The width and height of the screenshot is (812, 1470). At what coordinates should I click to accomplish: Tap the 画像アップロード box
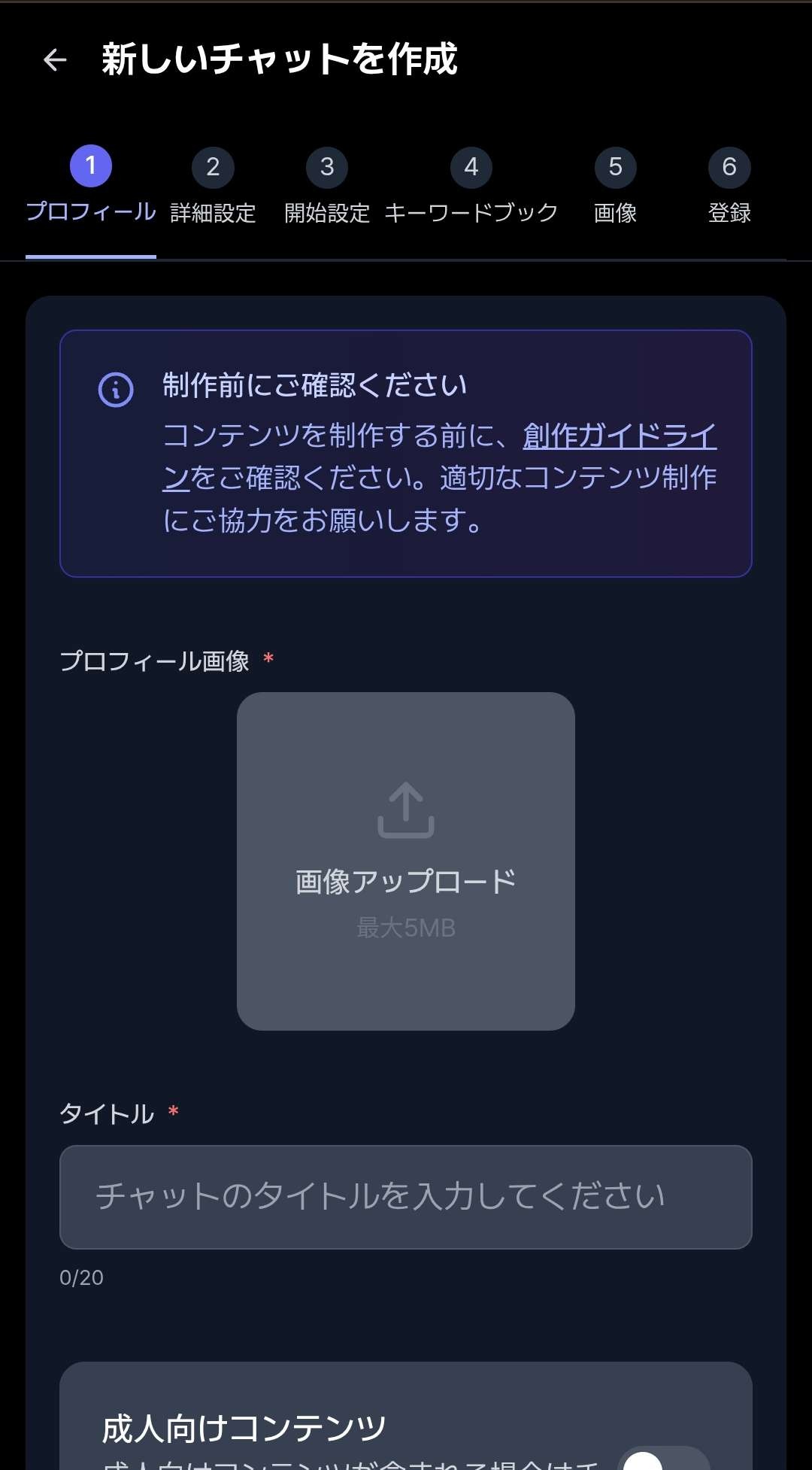(406, 861)
